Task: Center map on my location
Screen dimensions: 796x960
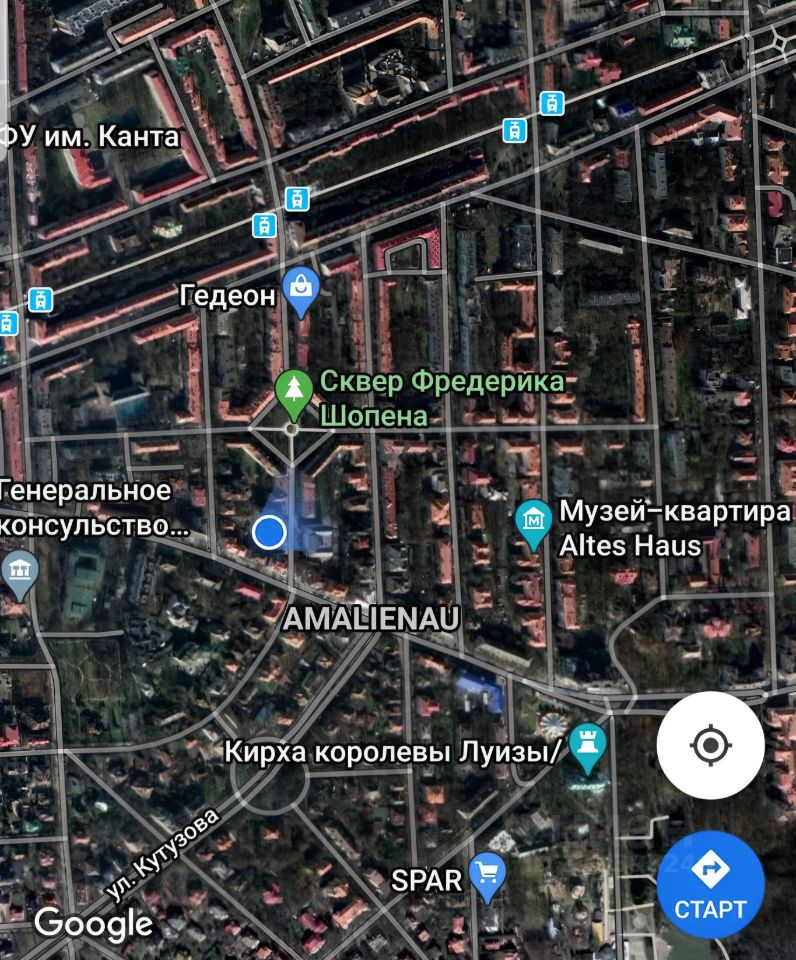Action: point(710,745)
